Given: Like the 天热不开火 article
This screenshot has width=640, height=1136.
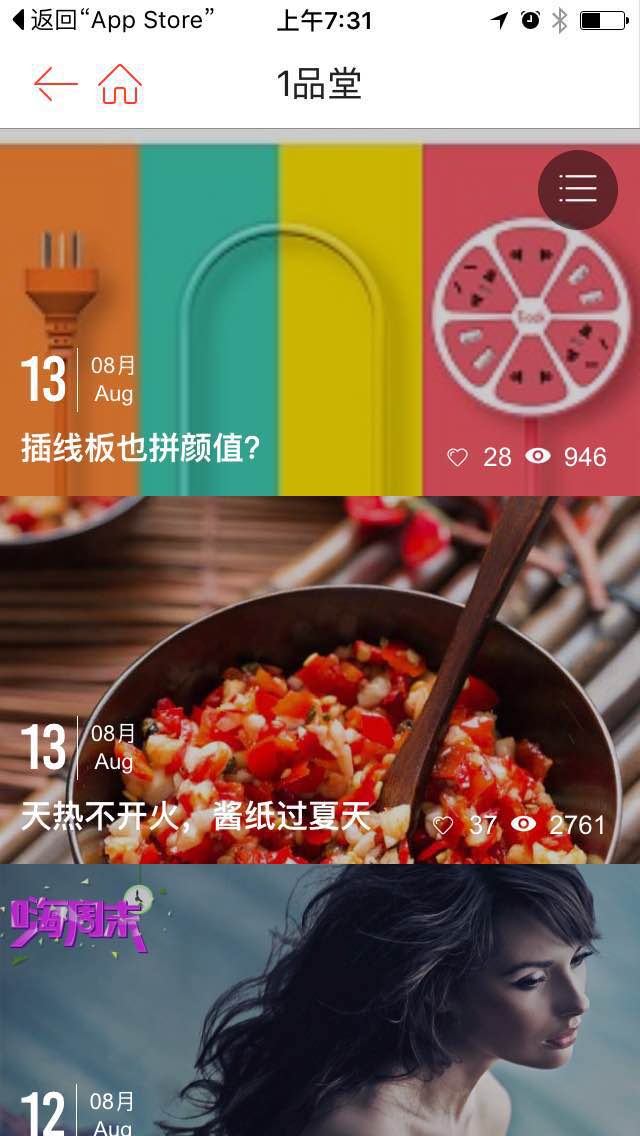Looking at the screenshot, I should point(443,825).
